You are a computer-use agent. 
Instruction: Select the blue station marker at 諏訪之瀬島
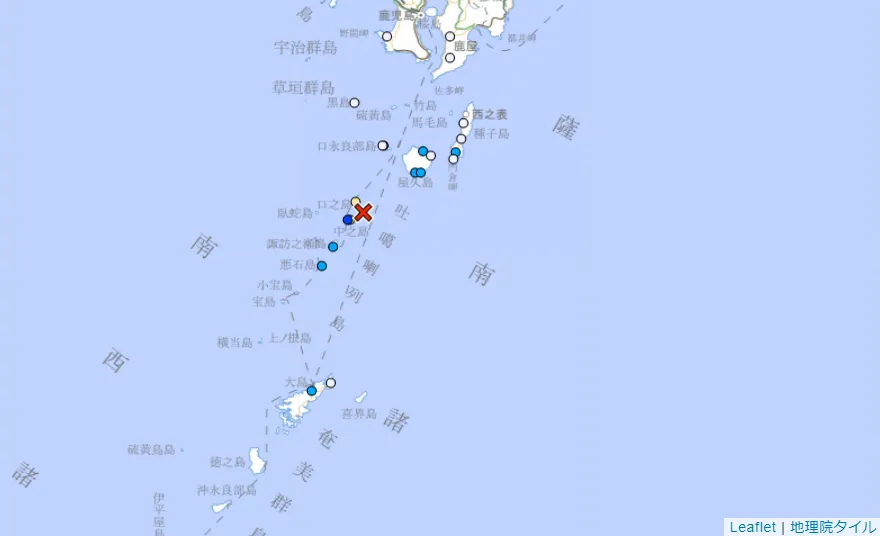[x=333, y=247]
